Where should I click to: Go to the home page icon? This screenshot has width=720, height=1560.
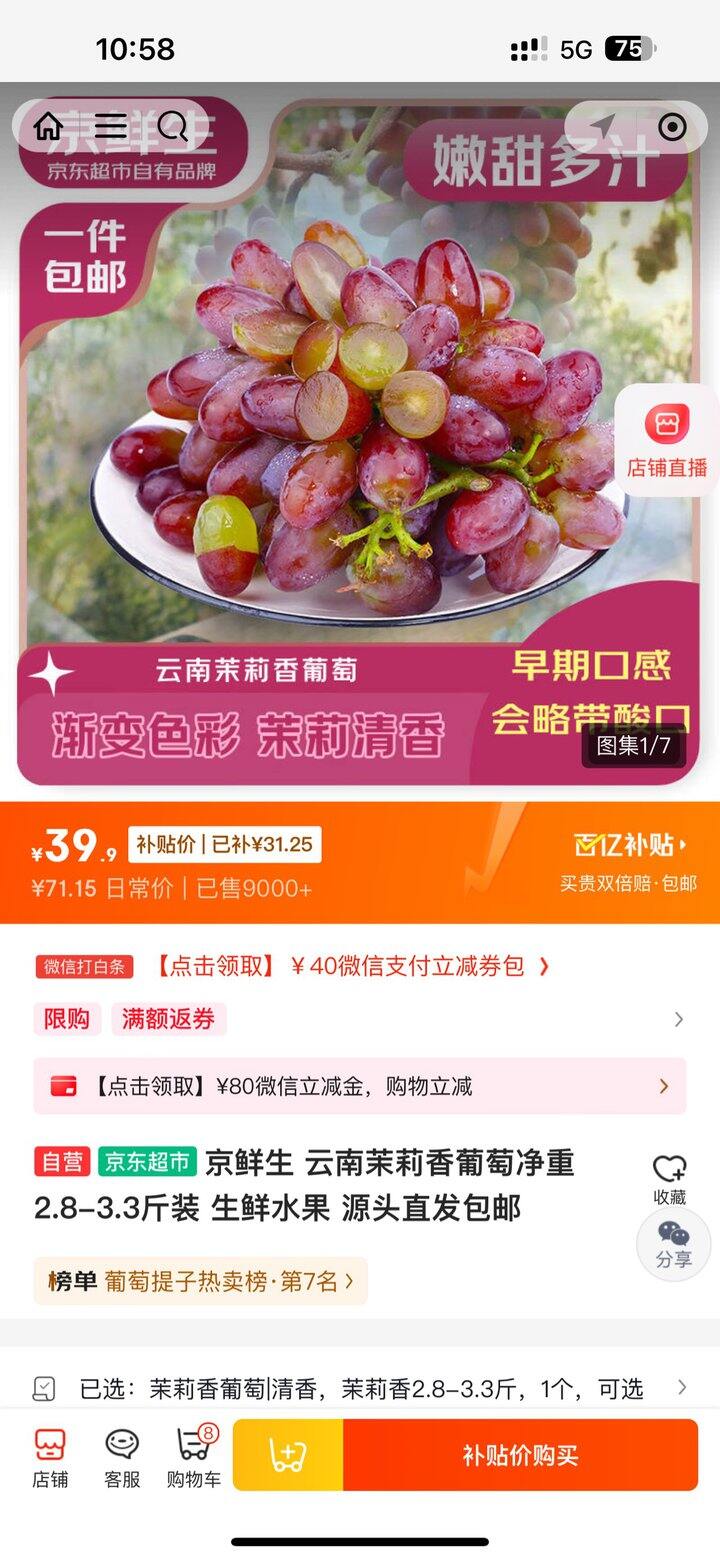click(x=47, y=127)
